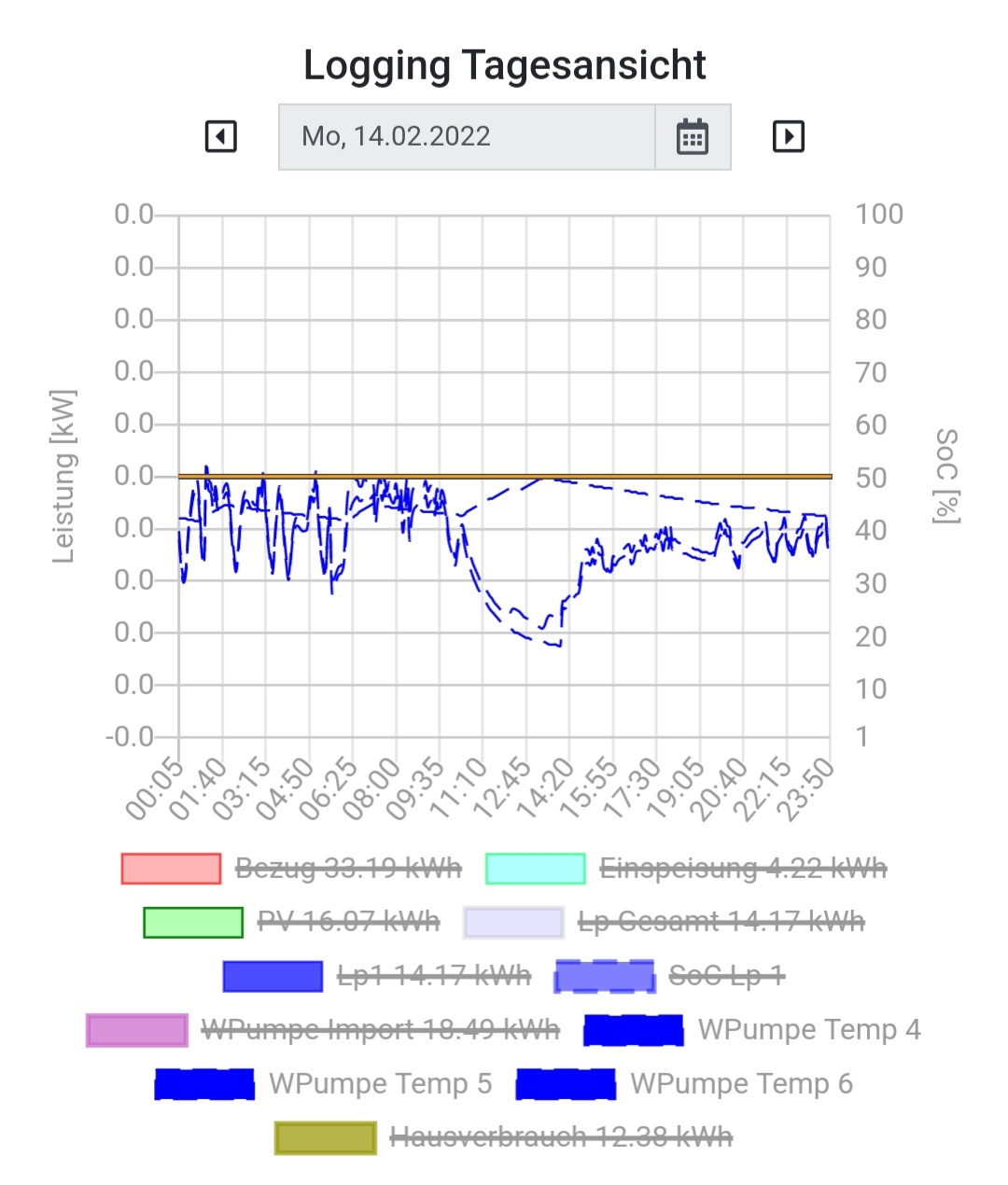The height and width of the screenshot is (1185, 1008).
Task: Show the PV 16.07 kWh series
Action: pos(348,922)
